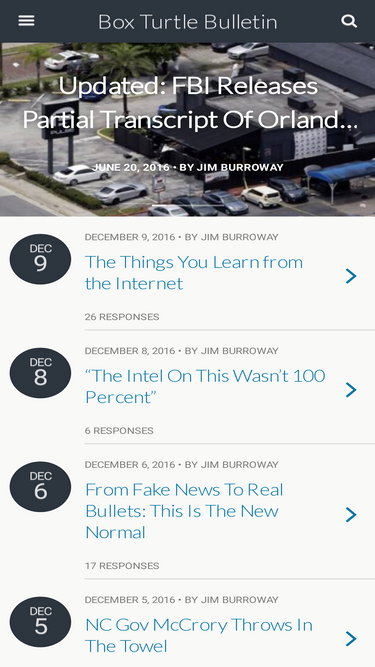Tap the search magnifier icon
The height and width of the screenshot is (667, 375).
(349, 21)
